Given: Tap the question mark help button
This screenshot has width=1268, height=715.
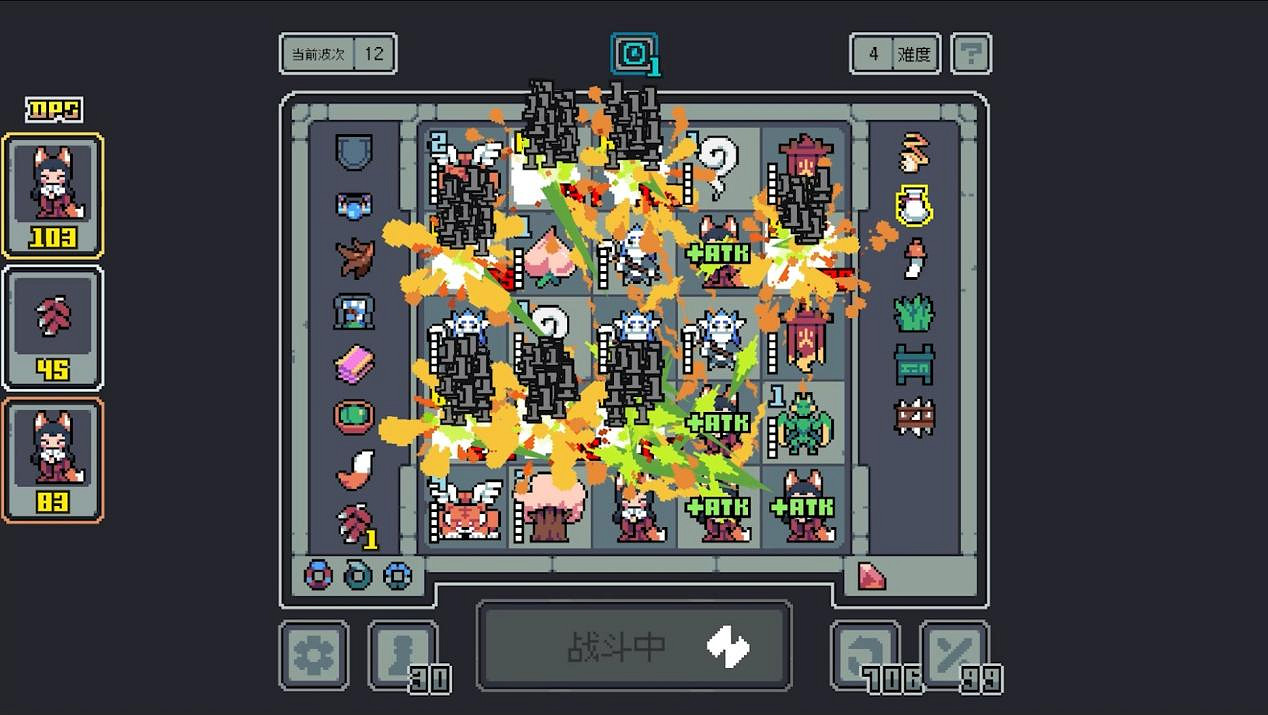Looking at the screenshot, I should (x=970, y=54).
